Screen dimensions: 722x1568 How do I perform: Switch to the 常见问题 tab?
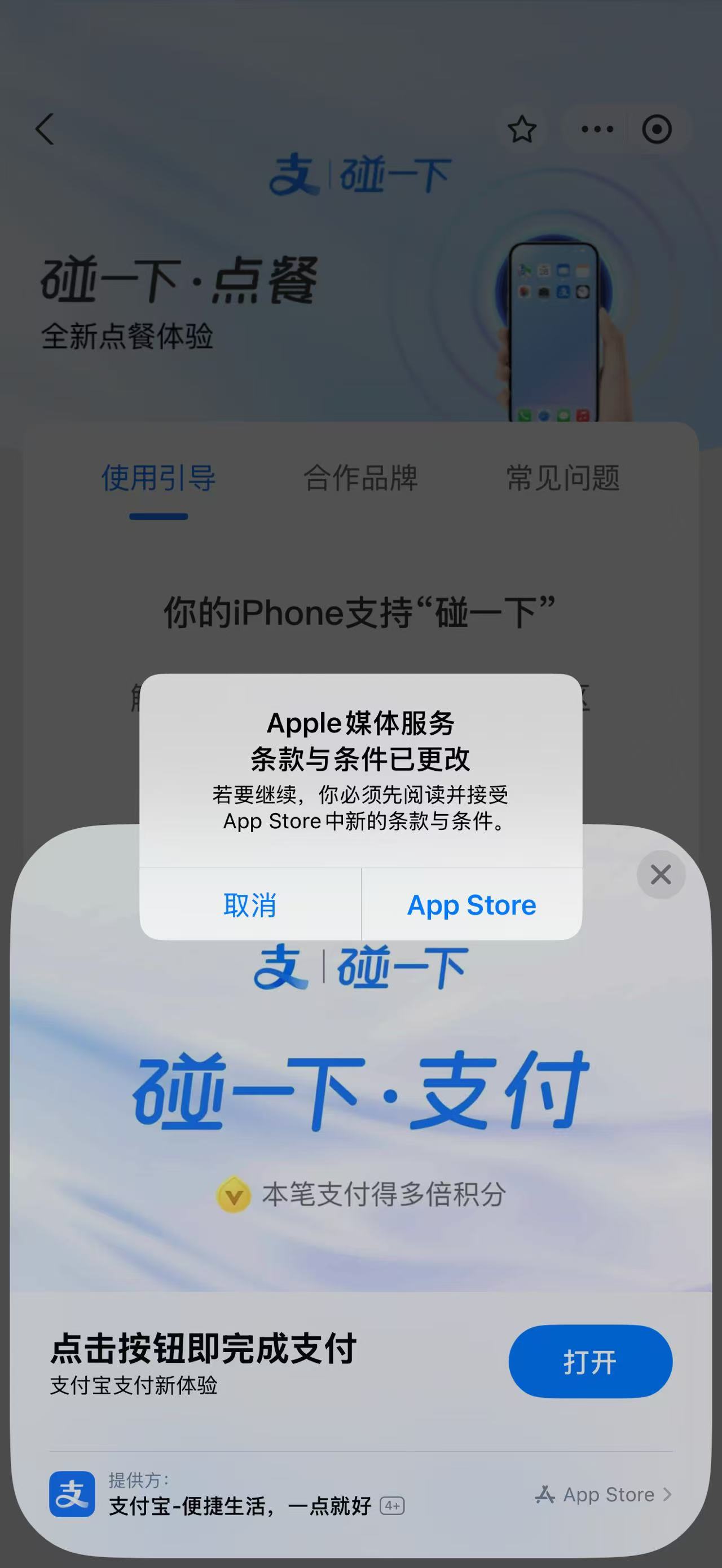[x=563, y=478]
